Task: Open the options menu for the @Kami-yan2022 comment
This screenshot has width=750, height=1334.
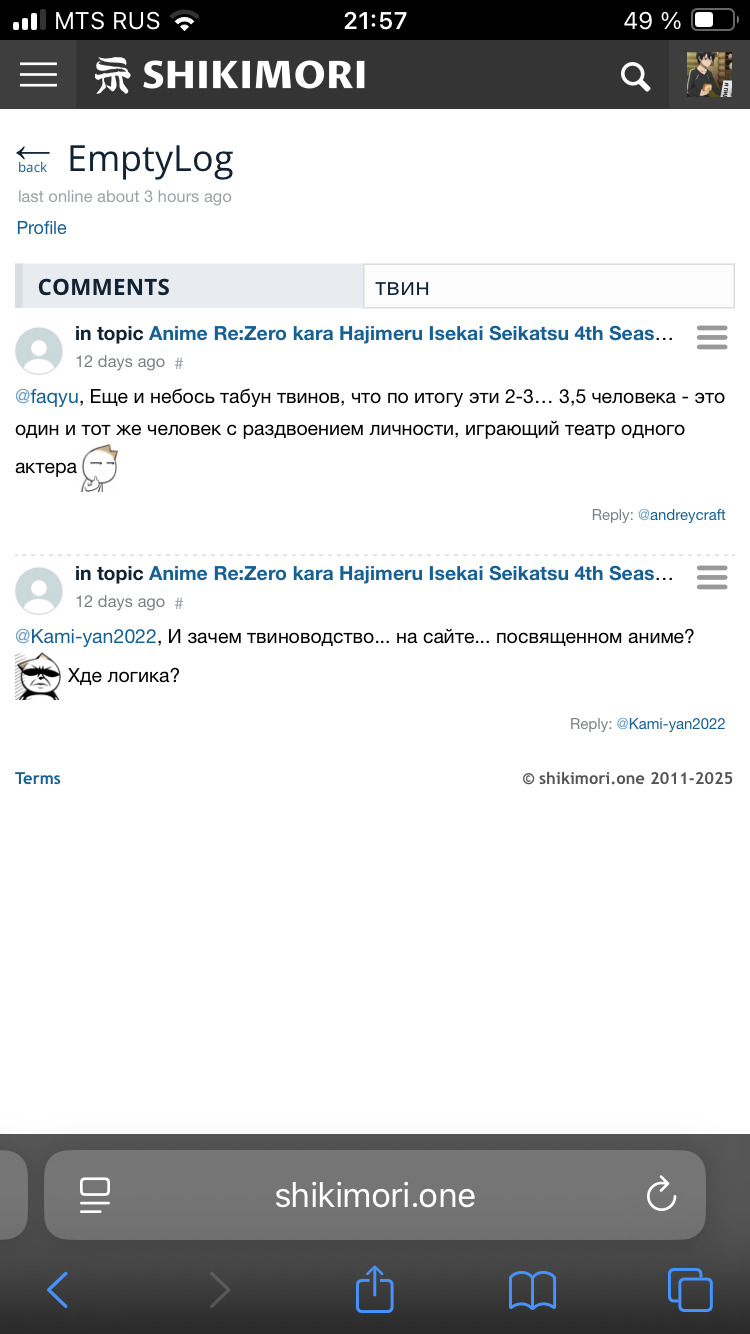Action: [x=712, y=578]
